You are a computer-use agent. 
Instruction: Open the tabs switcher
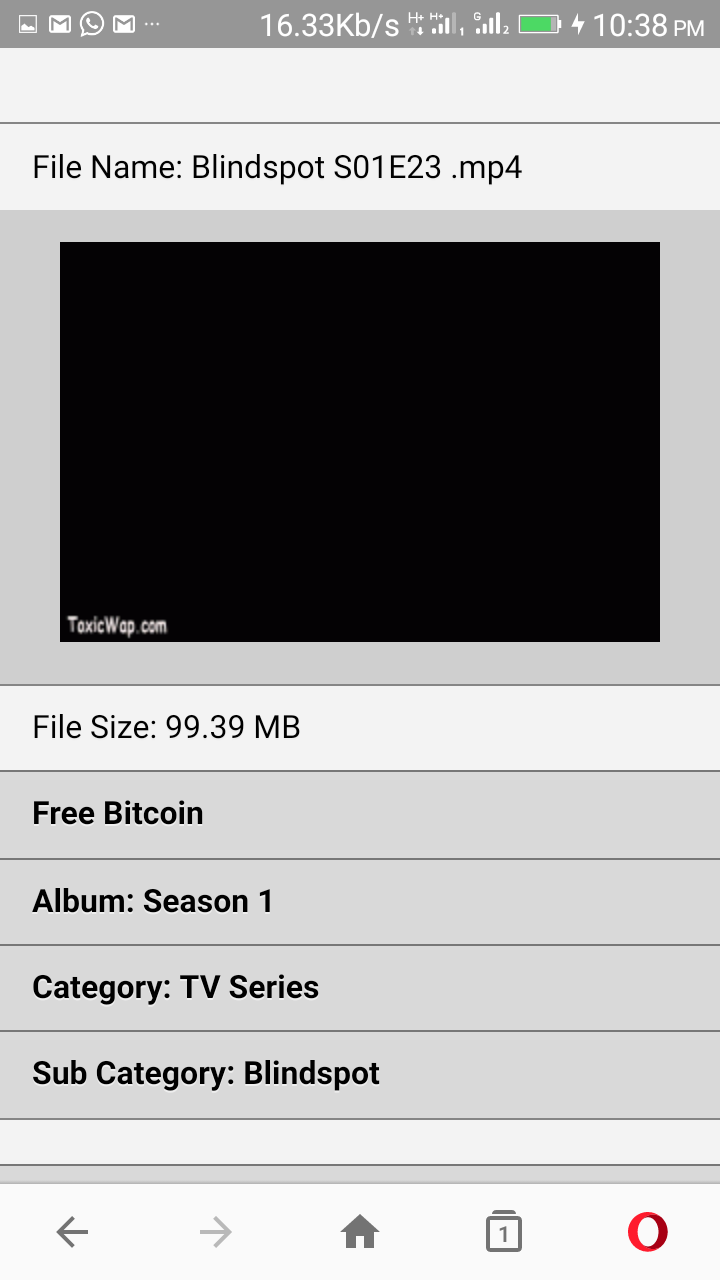[503, 1232]
